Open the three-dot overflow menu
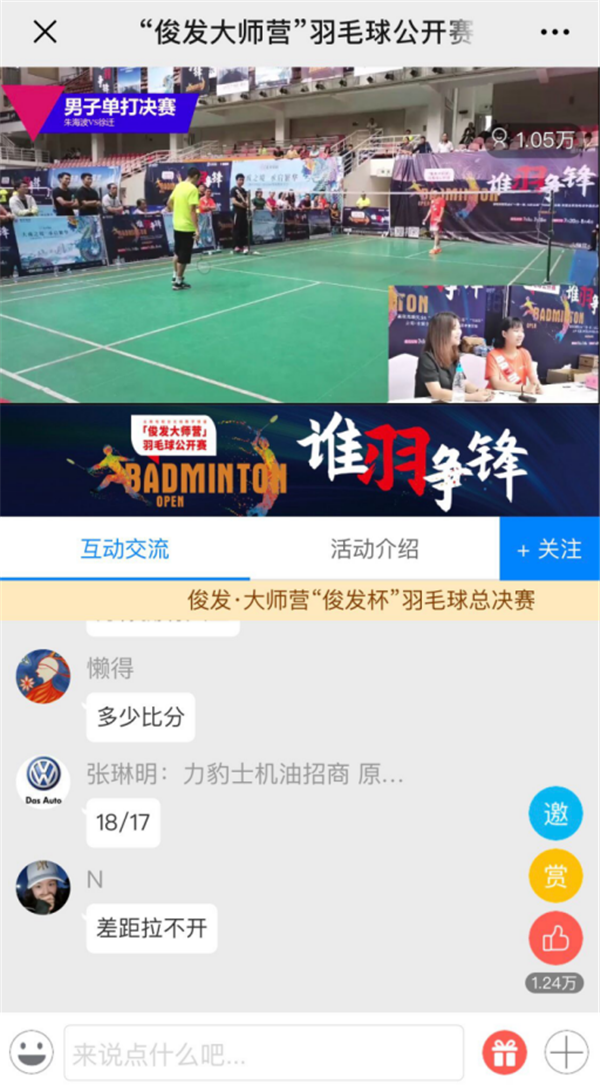Viewport: 600px width, 1091px height. pos(554,32)
